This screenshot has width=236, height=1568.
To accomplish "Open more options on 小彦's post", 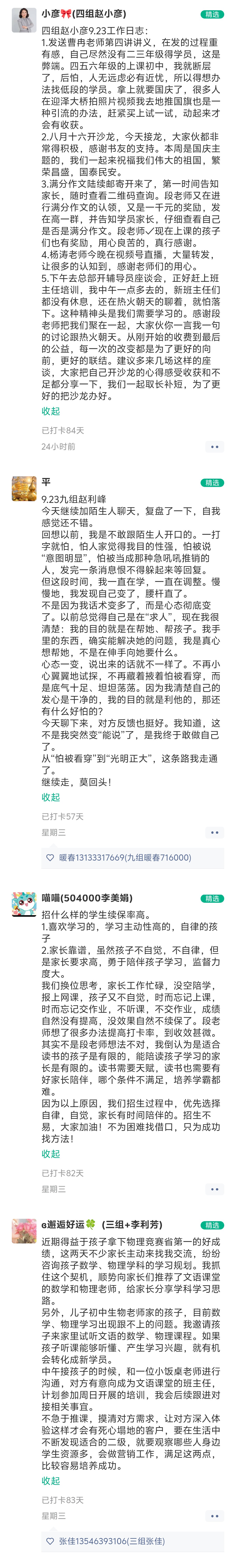I will click(x=214, y=447).
